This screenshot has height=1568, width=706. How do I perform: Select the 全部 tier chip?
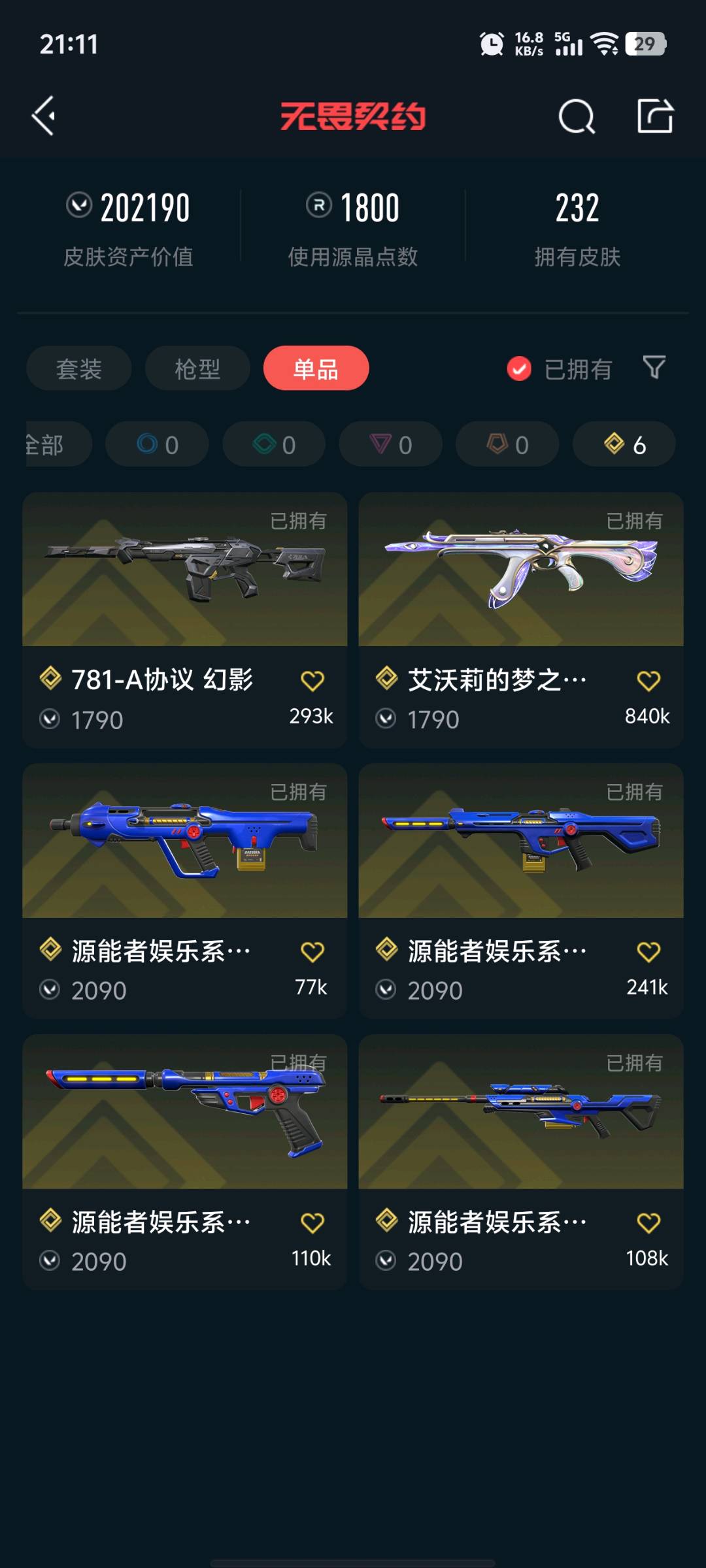point(58,444)
